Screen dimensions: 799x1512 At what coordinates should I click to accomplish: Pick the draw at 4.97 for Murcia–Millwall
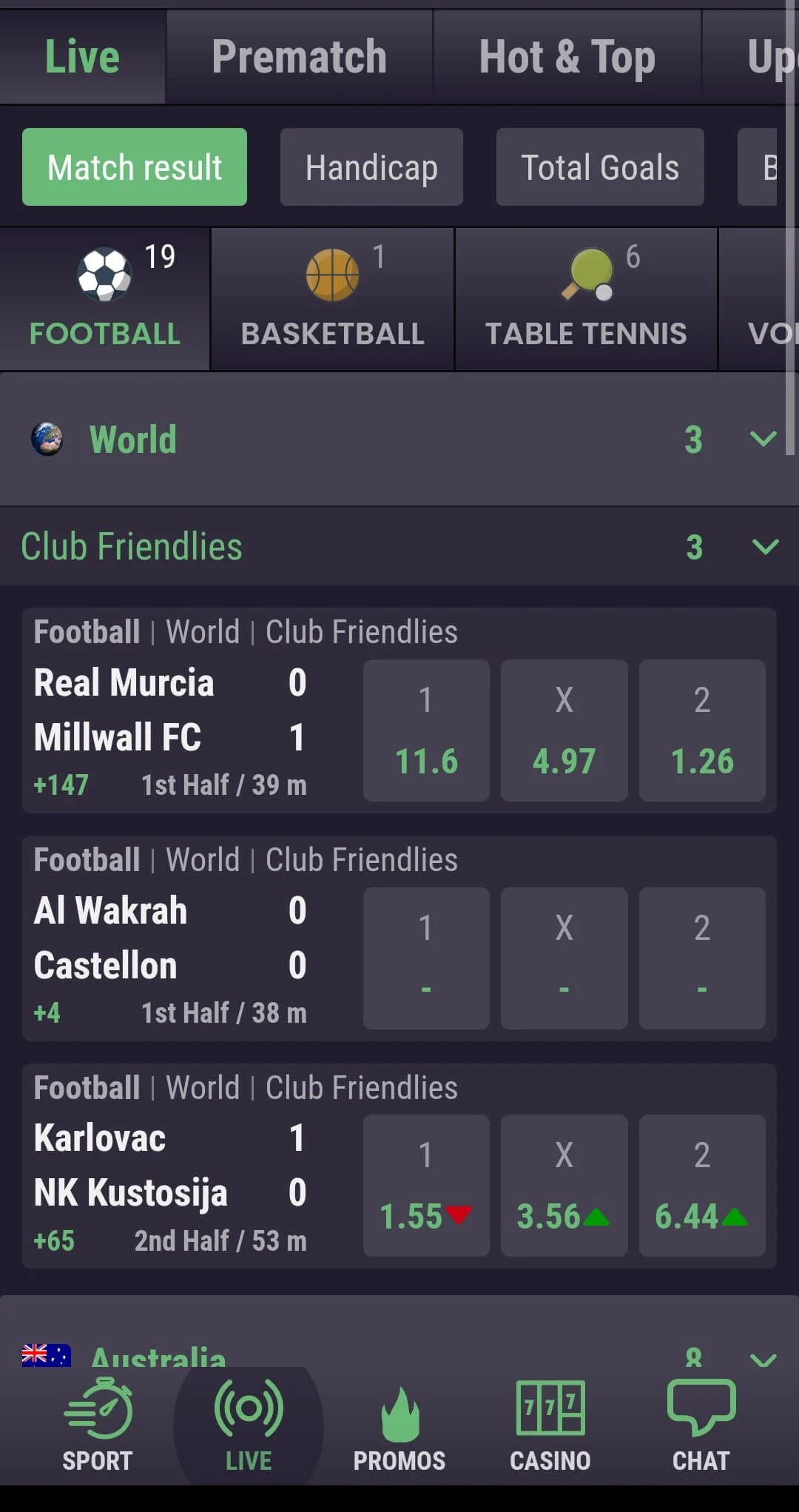pos(564,730)
